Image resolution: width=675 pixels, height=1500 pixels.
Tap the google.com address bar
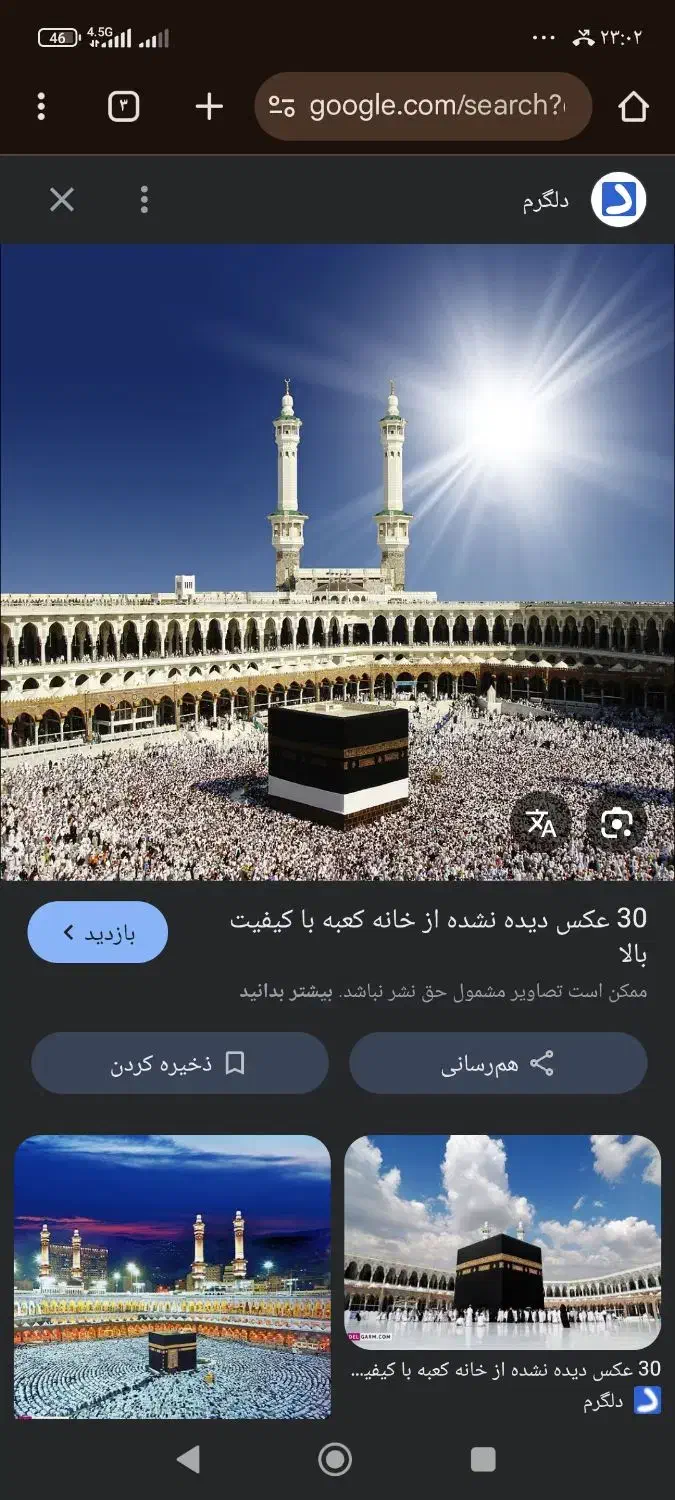423,106
